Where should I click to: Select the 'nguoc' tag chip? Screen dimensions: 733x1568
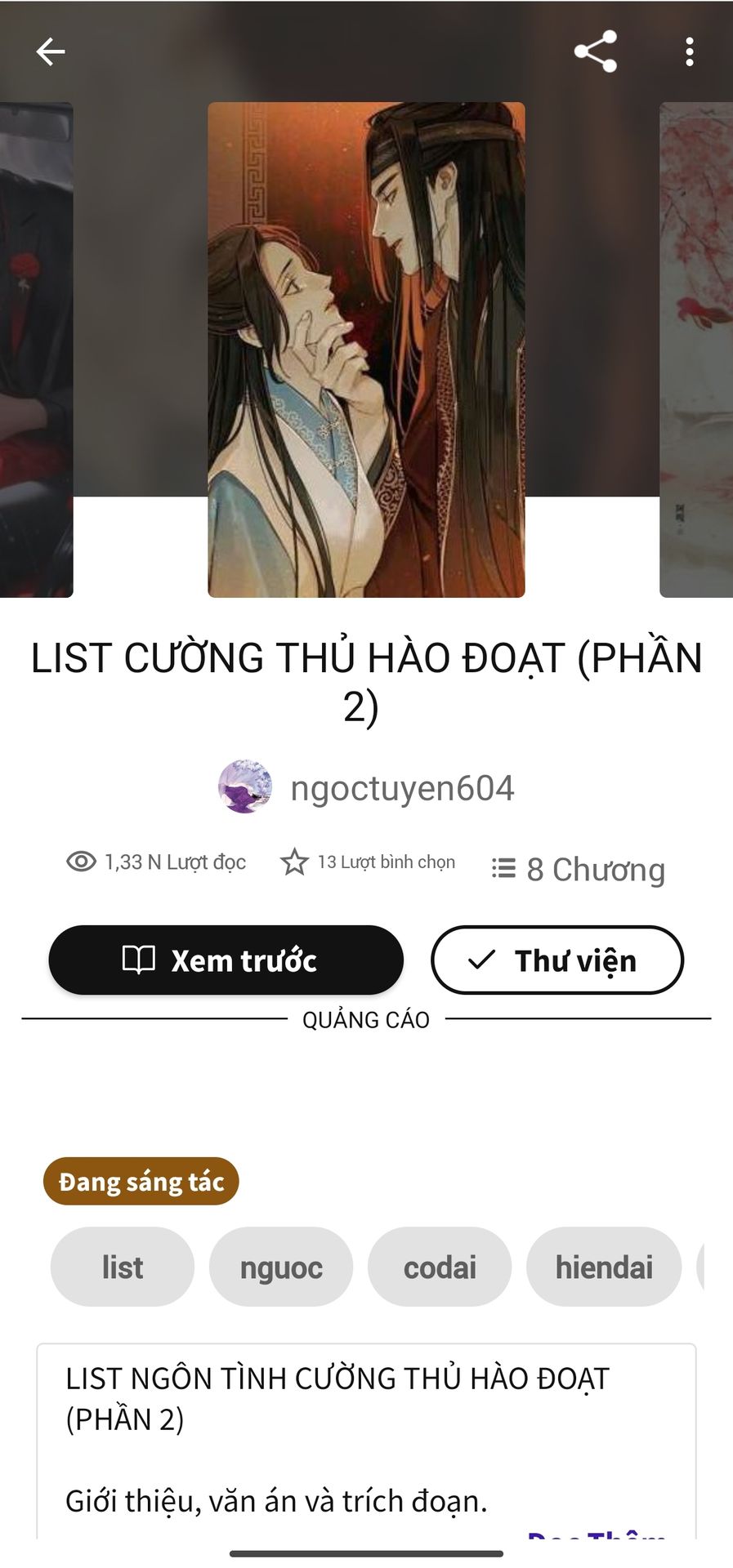281,1267
